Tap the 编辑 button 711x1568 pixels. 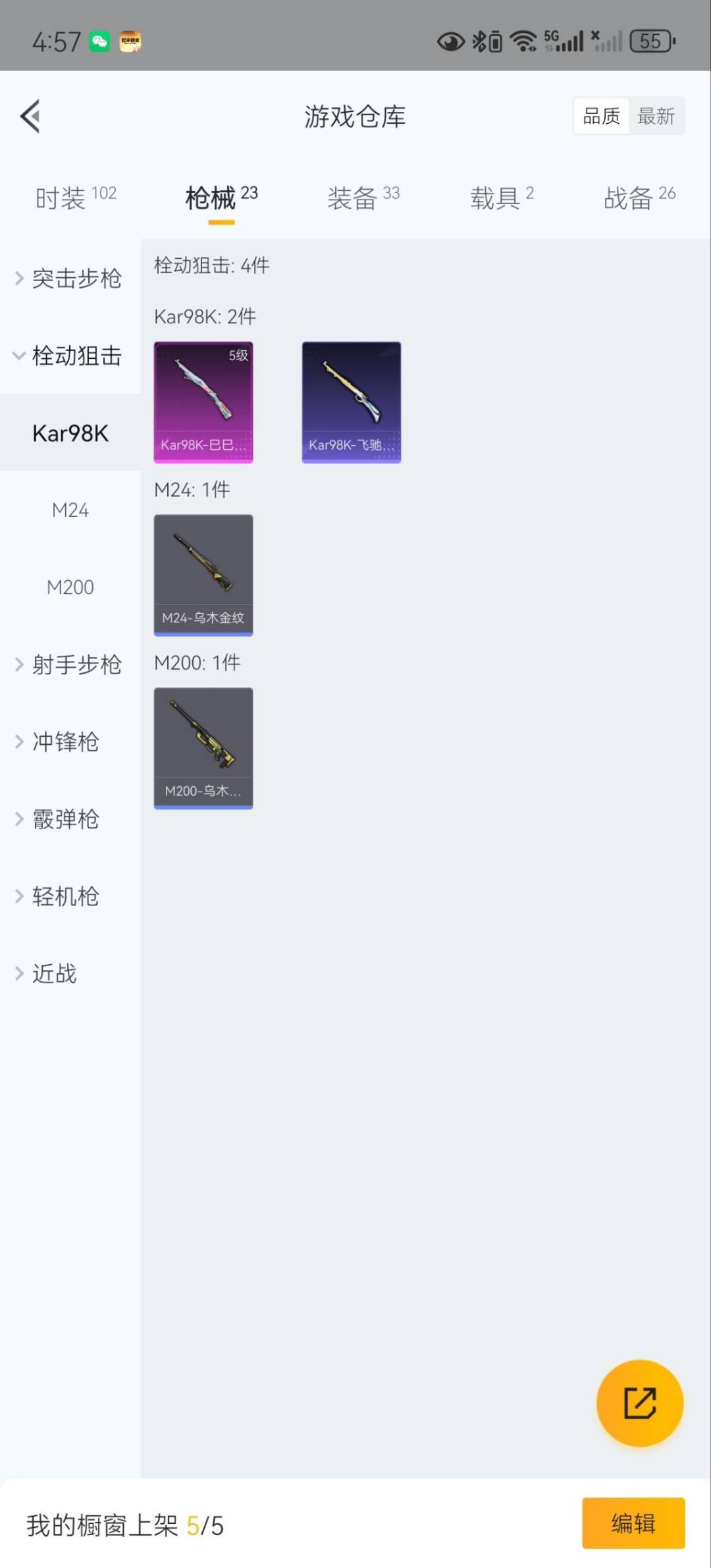click(633, 1523)
